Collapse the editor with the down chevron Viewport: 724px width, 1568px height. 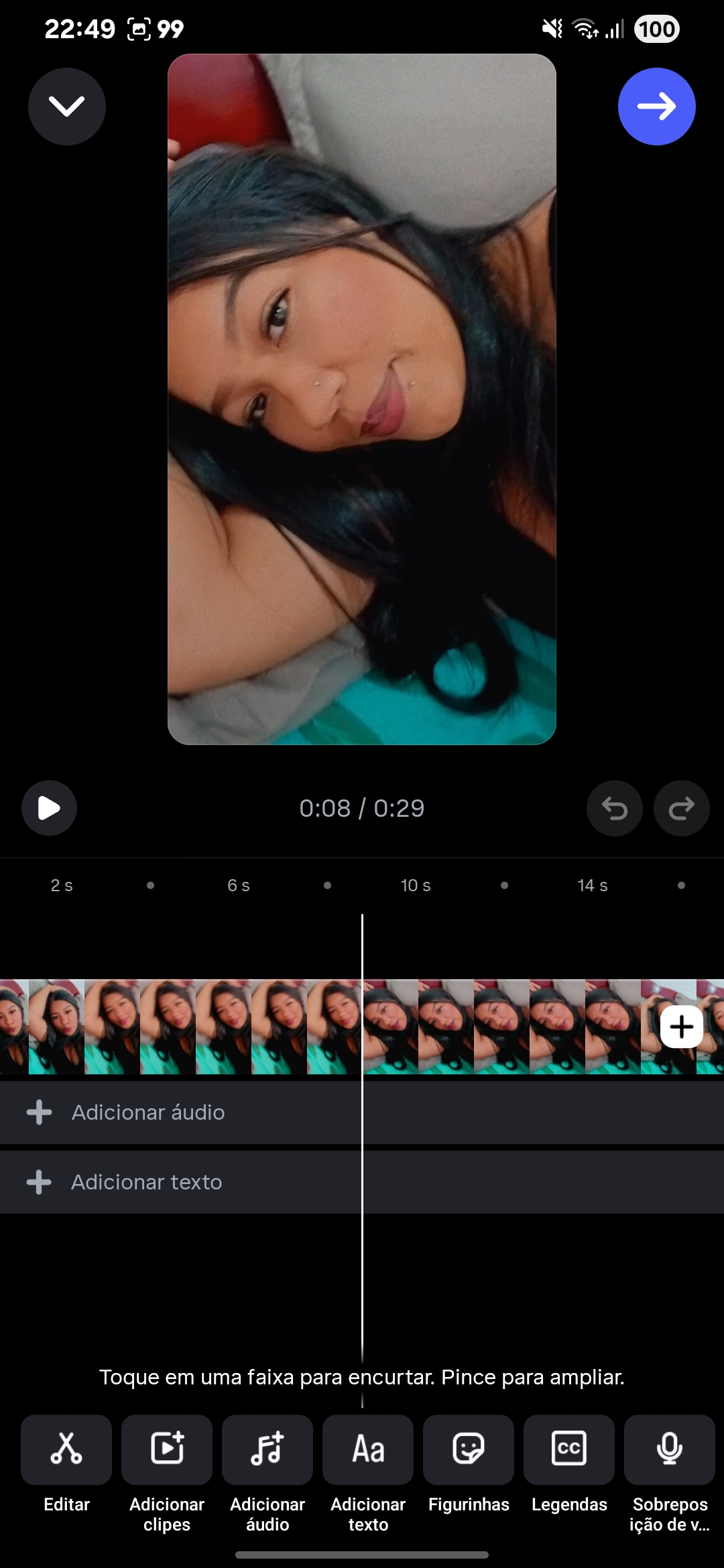[x=66, y=107]
